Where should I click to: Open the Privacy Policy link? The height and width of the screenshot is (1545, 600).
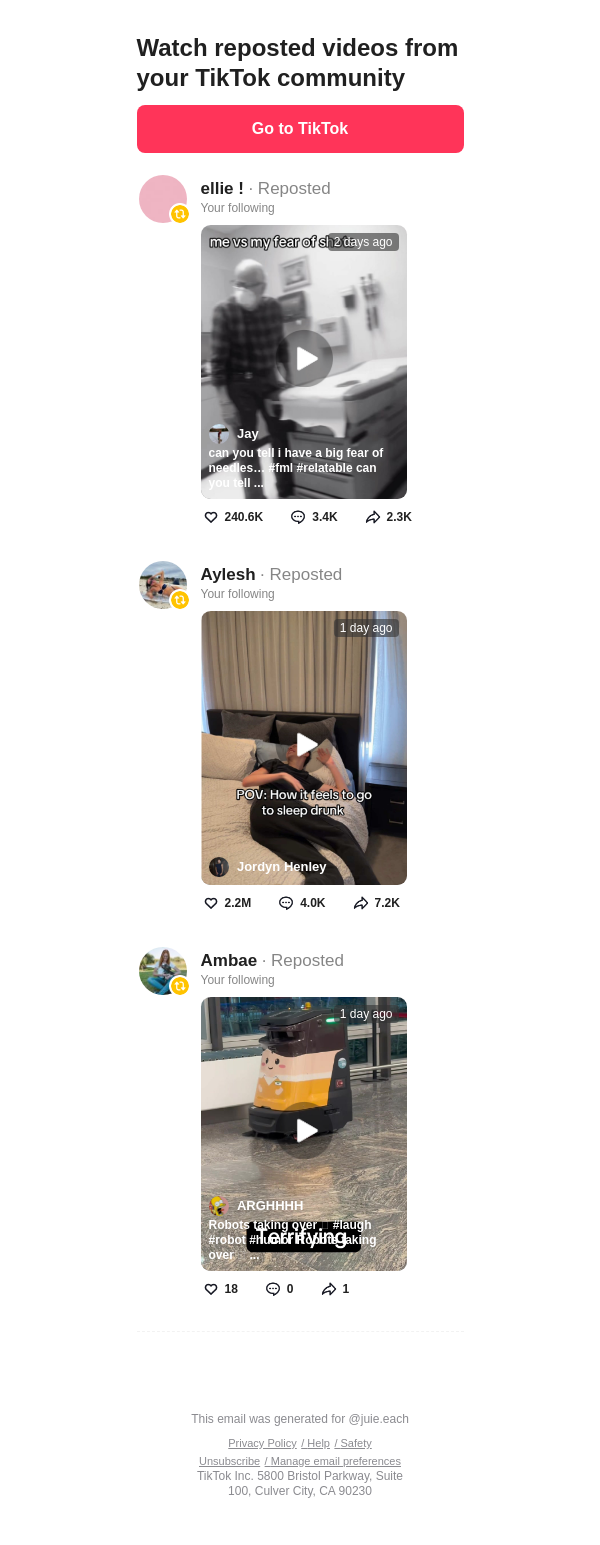262,1443
